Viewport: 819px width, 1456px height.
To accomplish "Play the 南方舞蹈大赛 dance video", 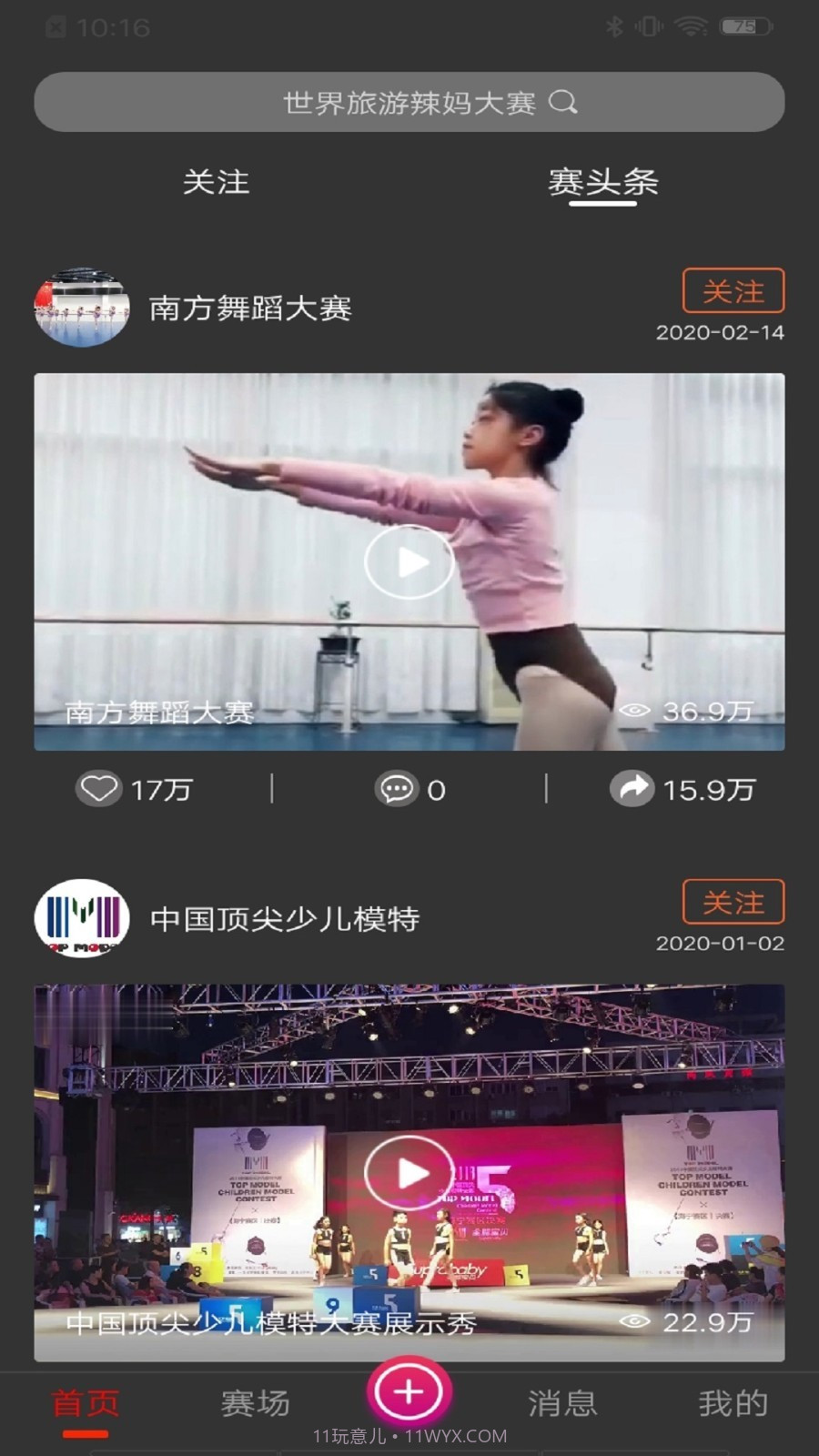I will pos(409,561).
